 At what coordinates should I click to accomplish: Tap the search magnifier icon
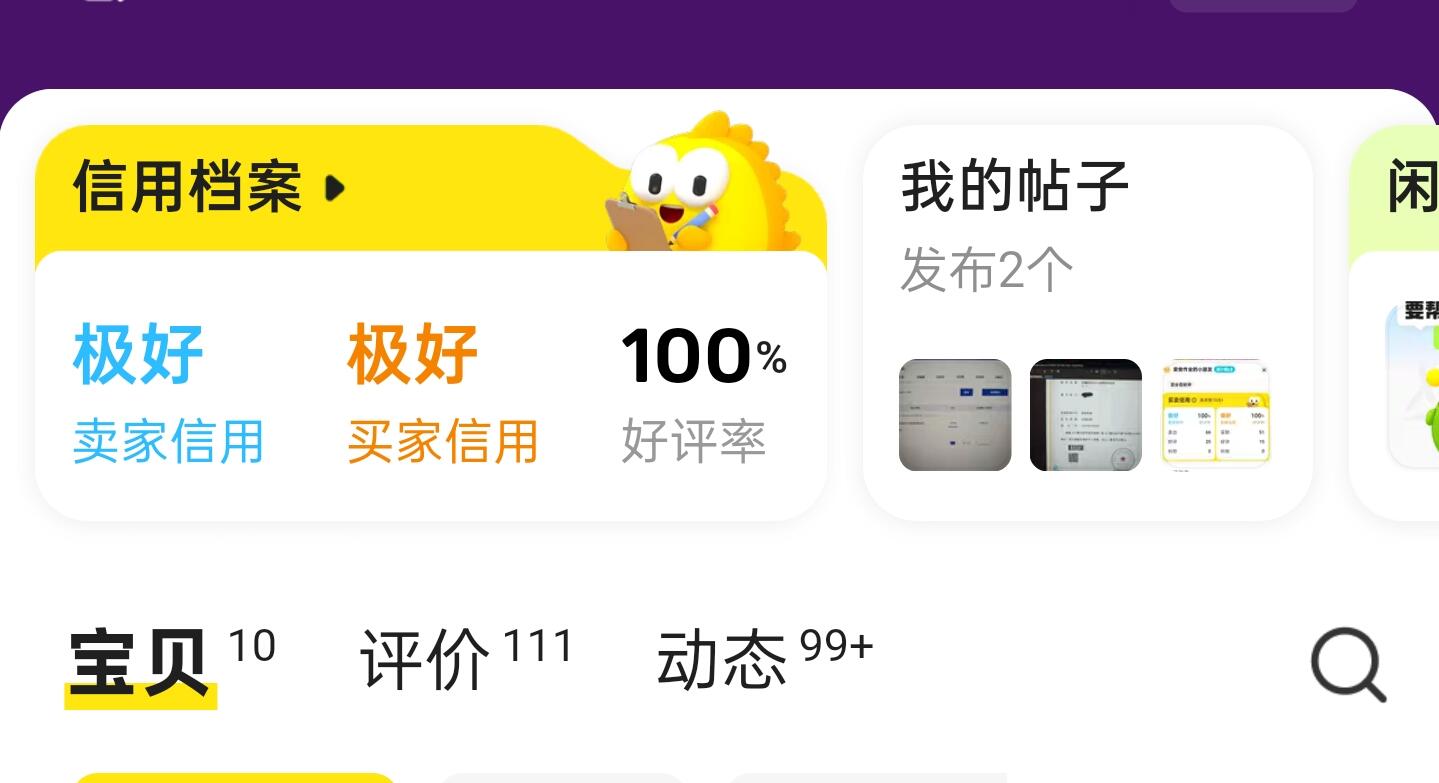point(1347,663)
